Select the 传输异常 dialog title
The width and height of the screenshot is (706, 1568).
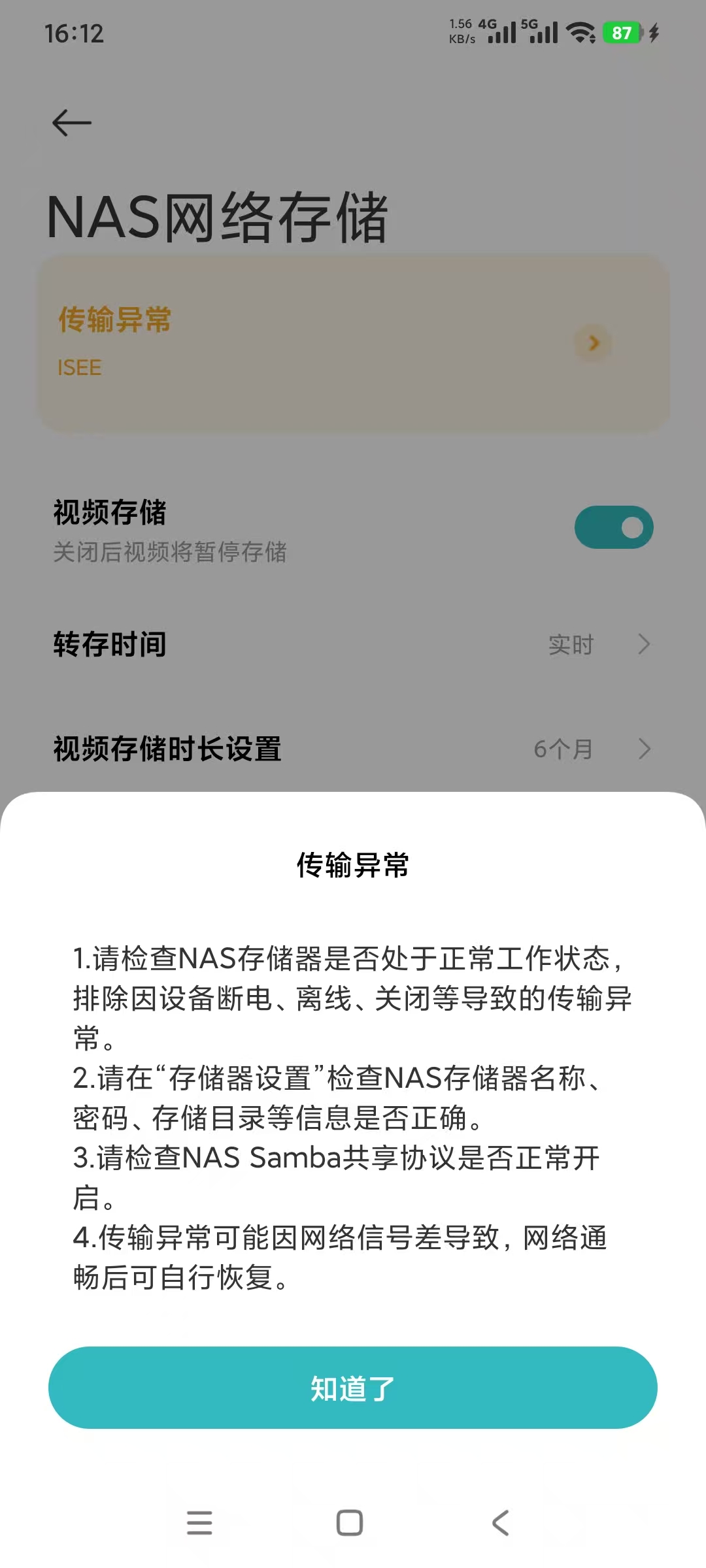(x=353, y=865)
